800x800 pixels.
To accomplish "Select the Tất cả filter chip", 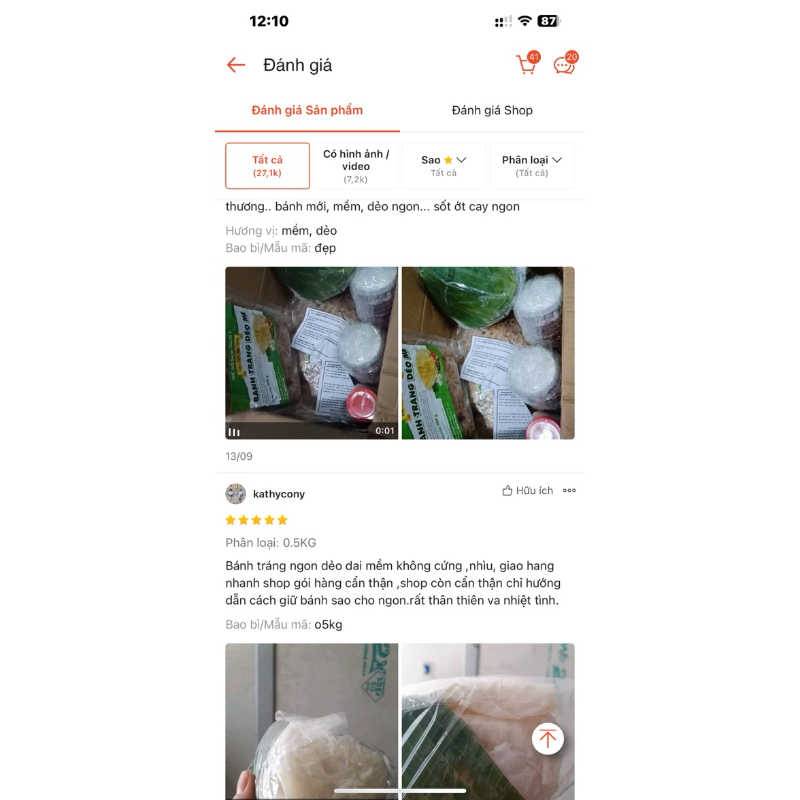I will point(267,166).
